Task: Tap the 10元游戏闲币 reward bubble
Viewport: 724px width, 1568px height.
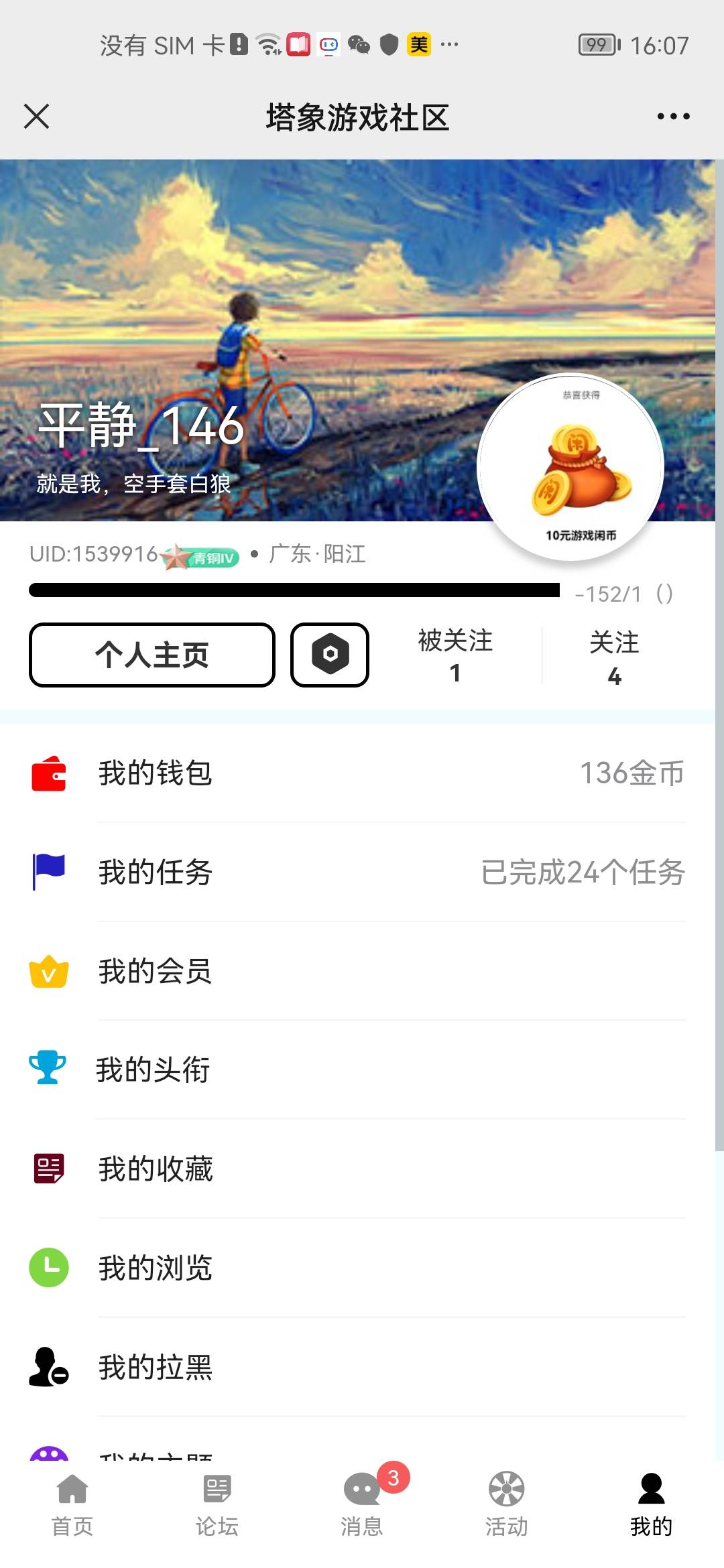Action: (570, 467)
